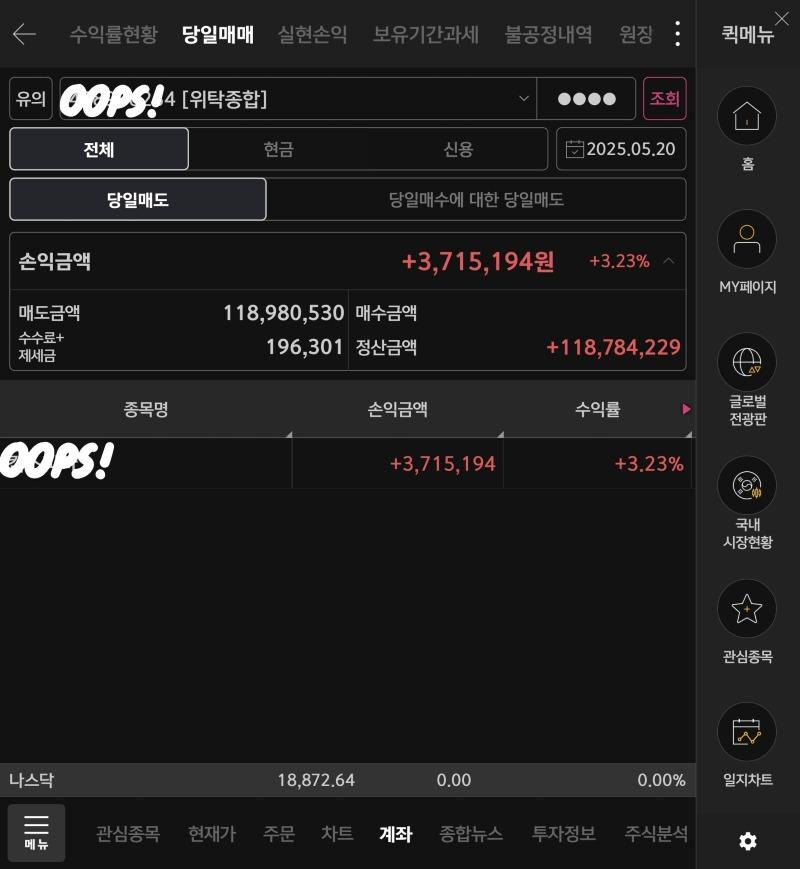This screenshot has height=869, width=800.
Task: Tap the account password field
Action: pyautogui.click(x=586, y=99)
